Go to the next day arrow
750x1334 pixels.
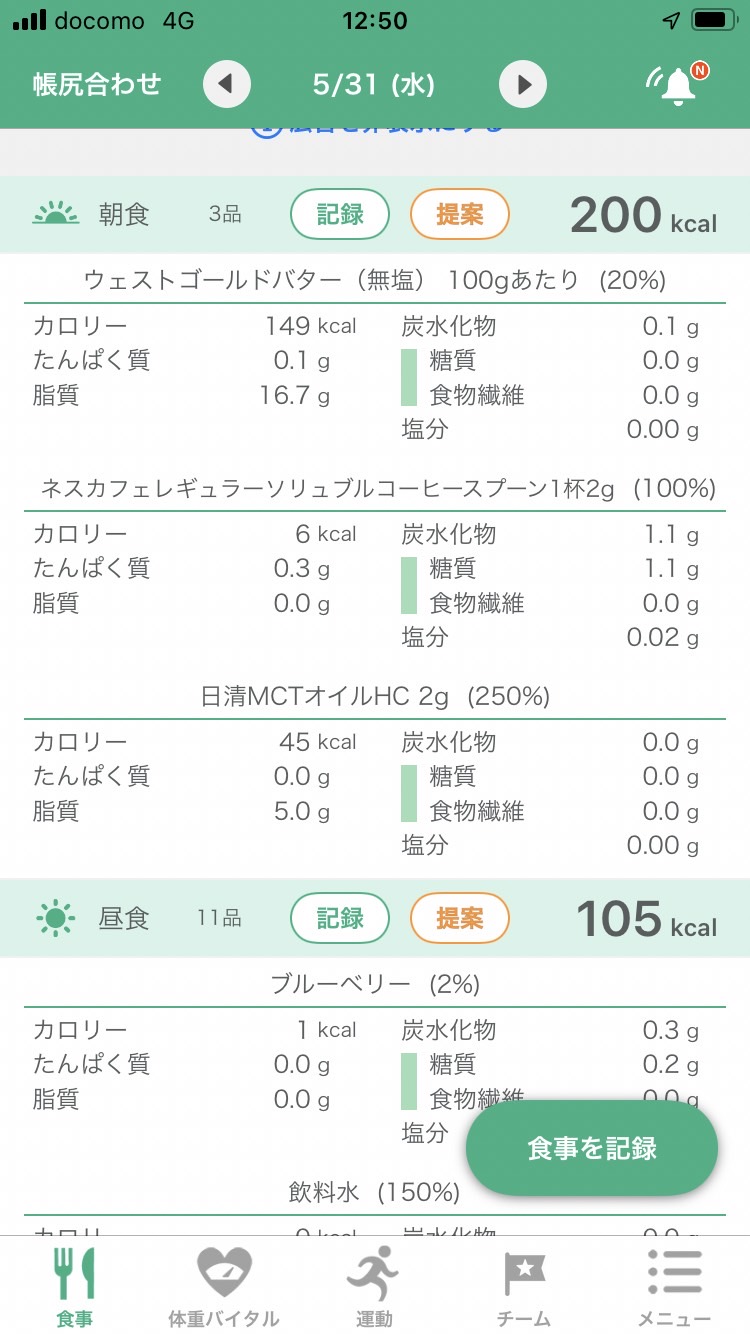point(523,84)
